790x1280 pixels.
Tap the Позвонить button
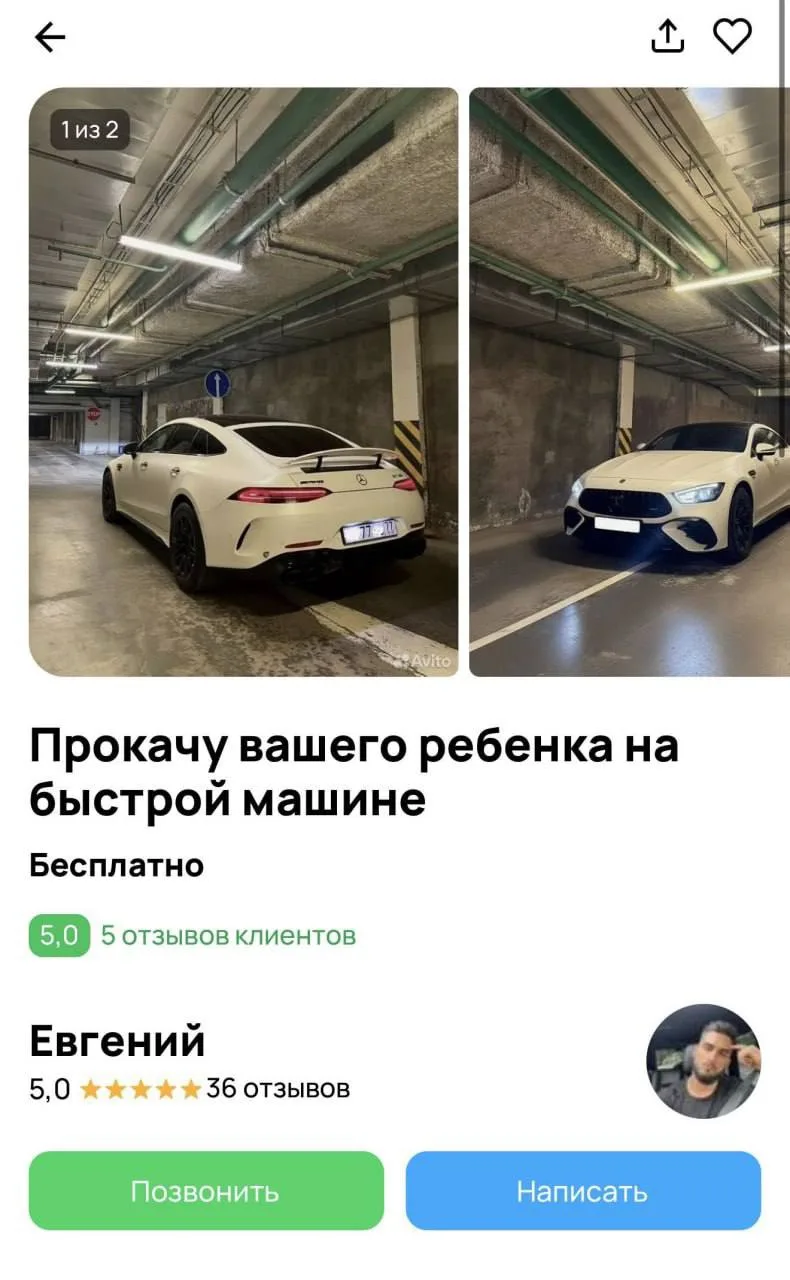(x=206, y=1191)
